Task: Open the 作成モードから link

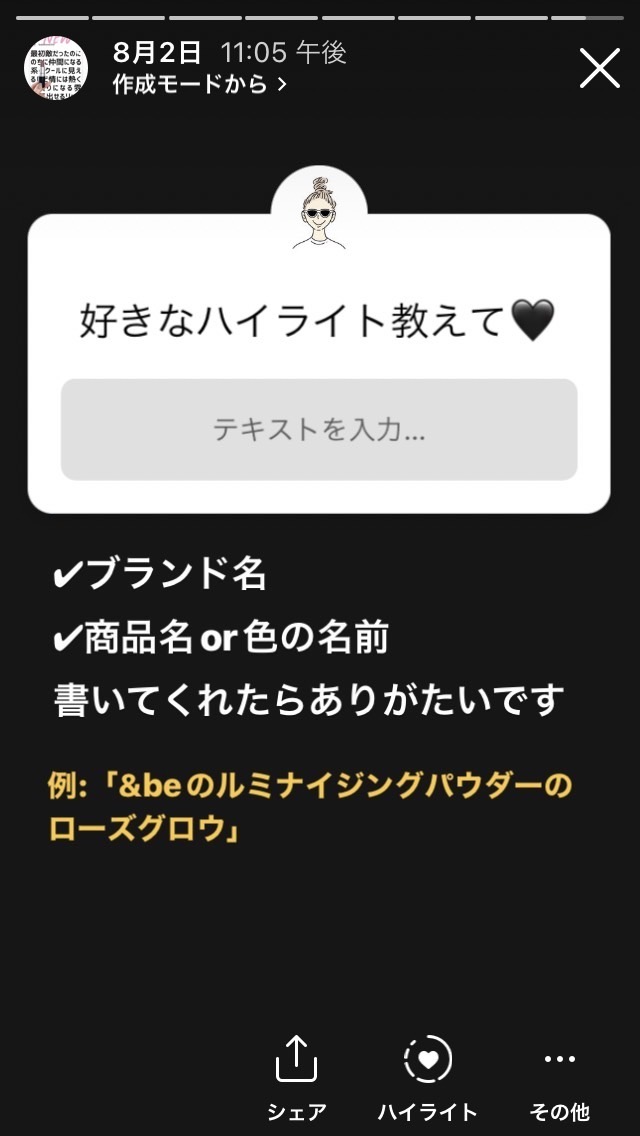Action: point(200,84)
